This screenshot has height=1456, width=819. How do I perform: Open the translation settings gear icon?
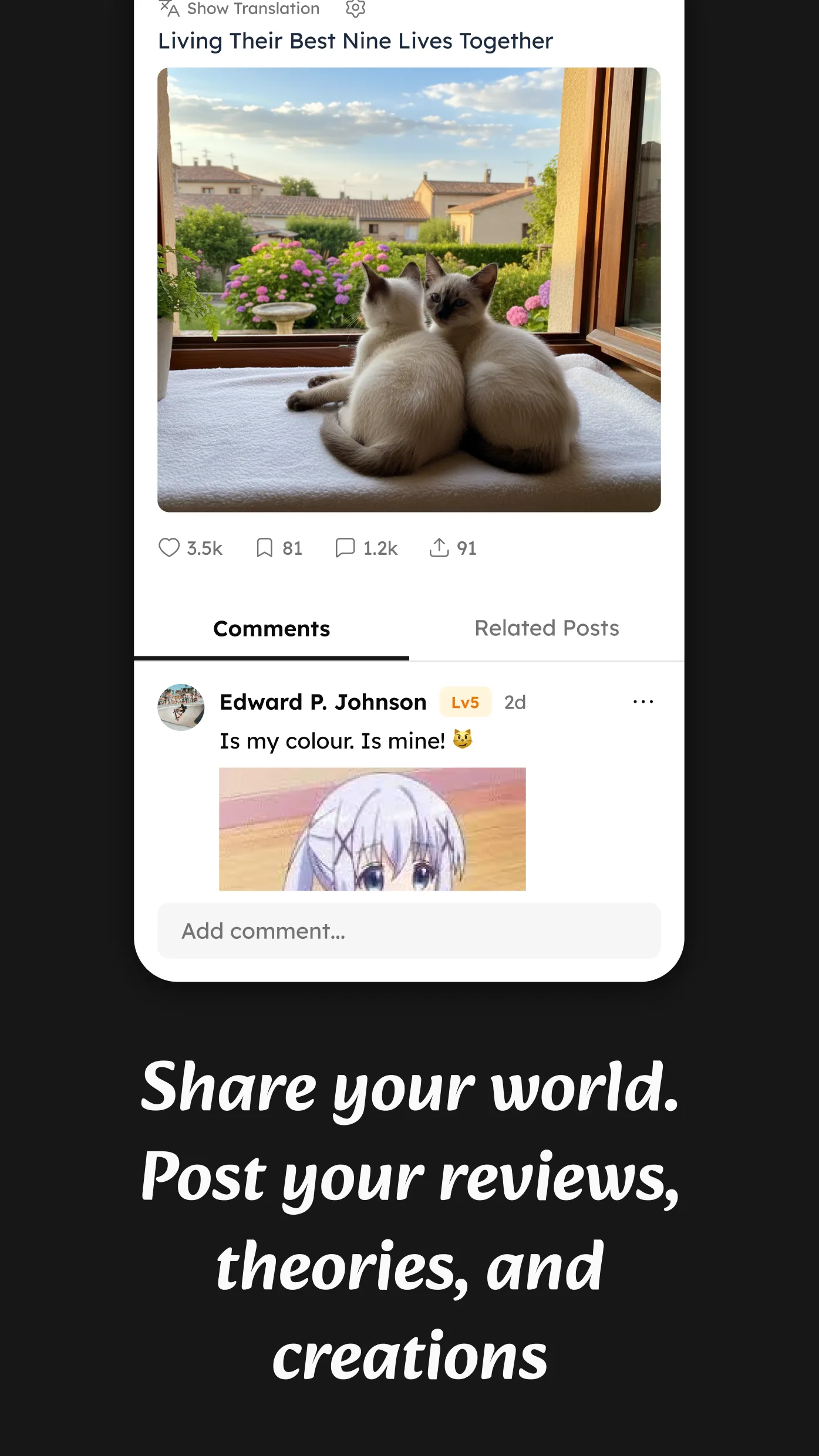(x=356, y=8)
